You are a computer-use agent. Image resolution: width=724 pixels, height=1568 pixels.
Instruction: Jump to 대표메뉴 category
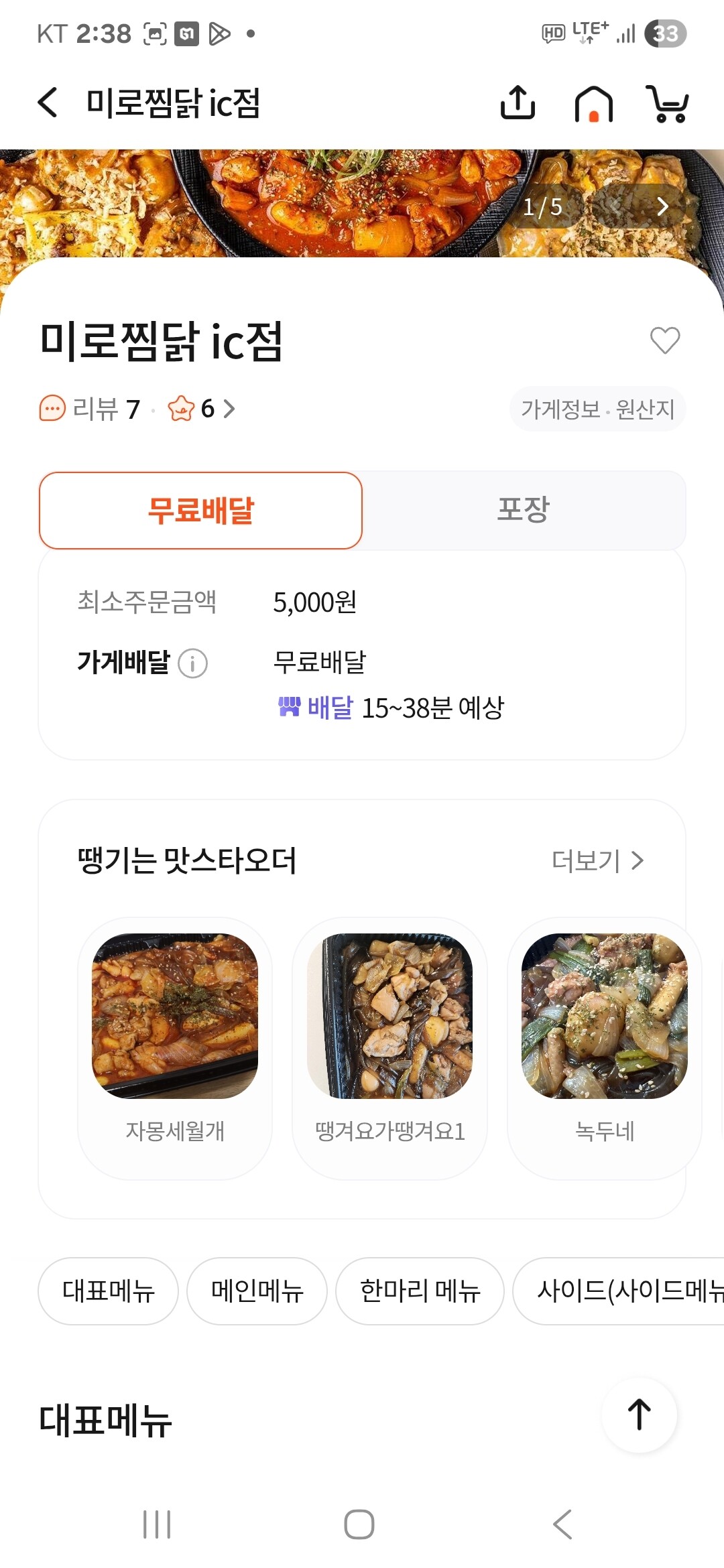click(x=109, y=1291)
